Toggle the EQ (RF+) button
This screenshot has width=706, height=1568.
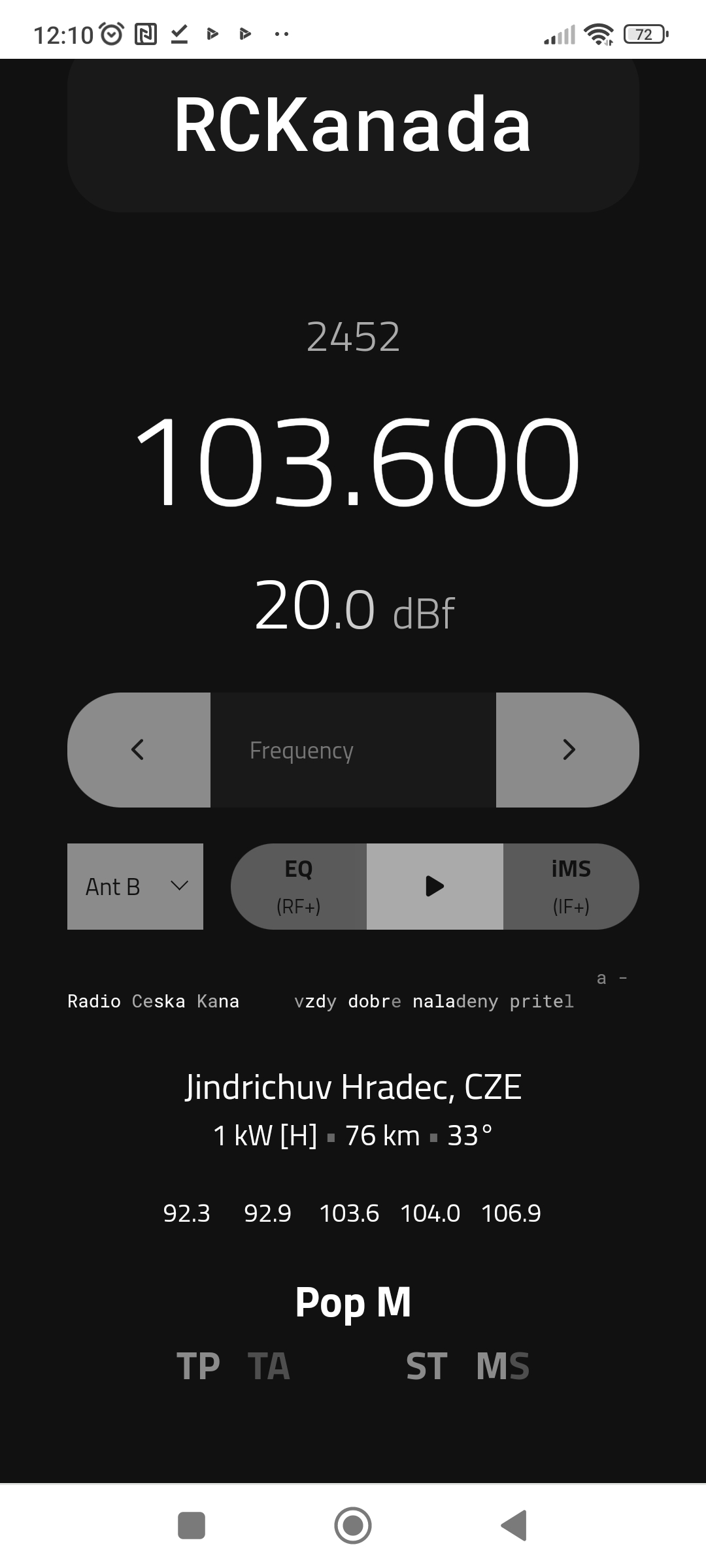click(299, 886)
